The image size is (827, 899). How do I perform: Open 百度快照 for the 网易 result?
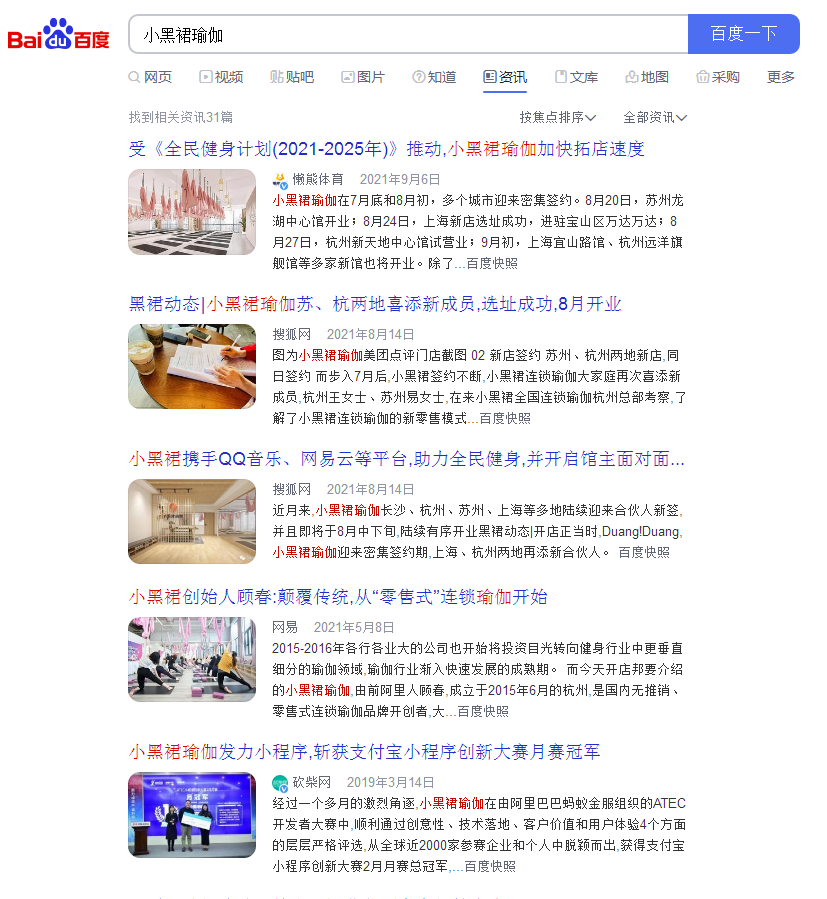(483, 711)
